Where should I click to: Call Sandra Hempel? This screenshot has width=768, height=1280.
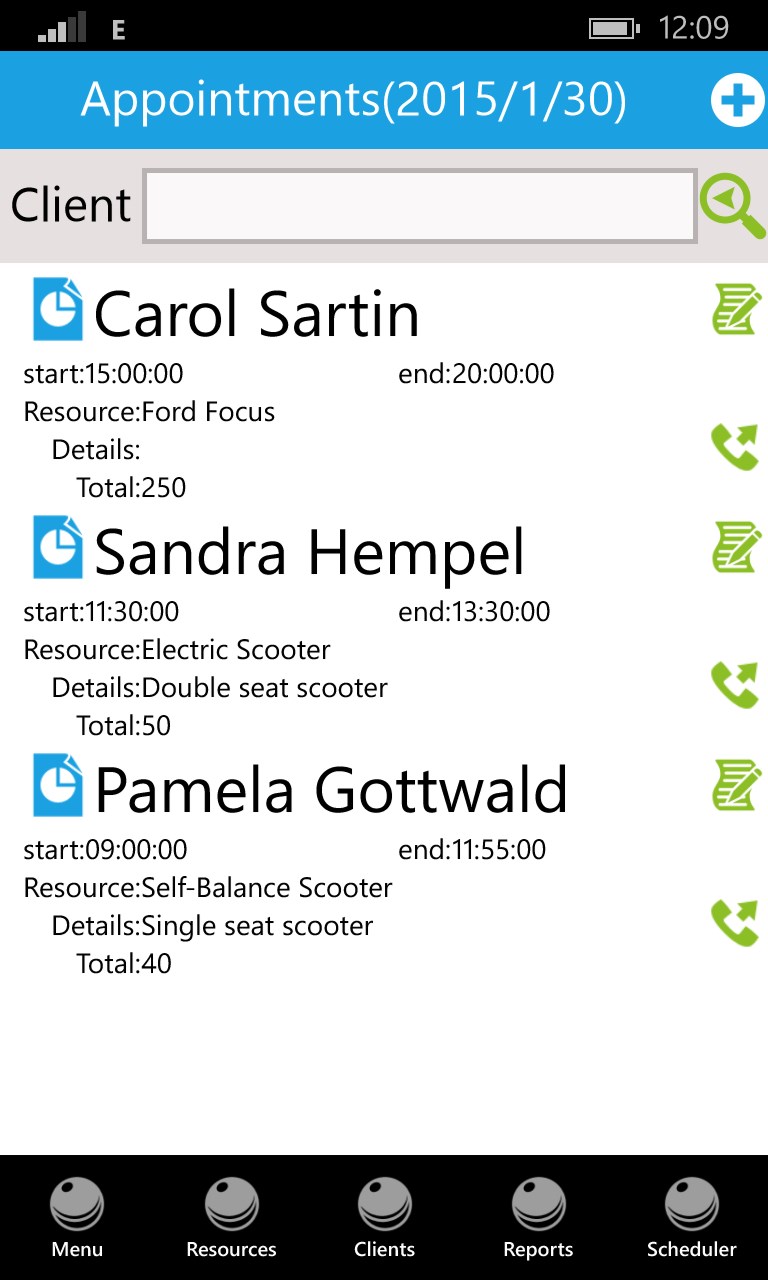click(735, 685)
